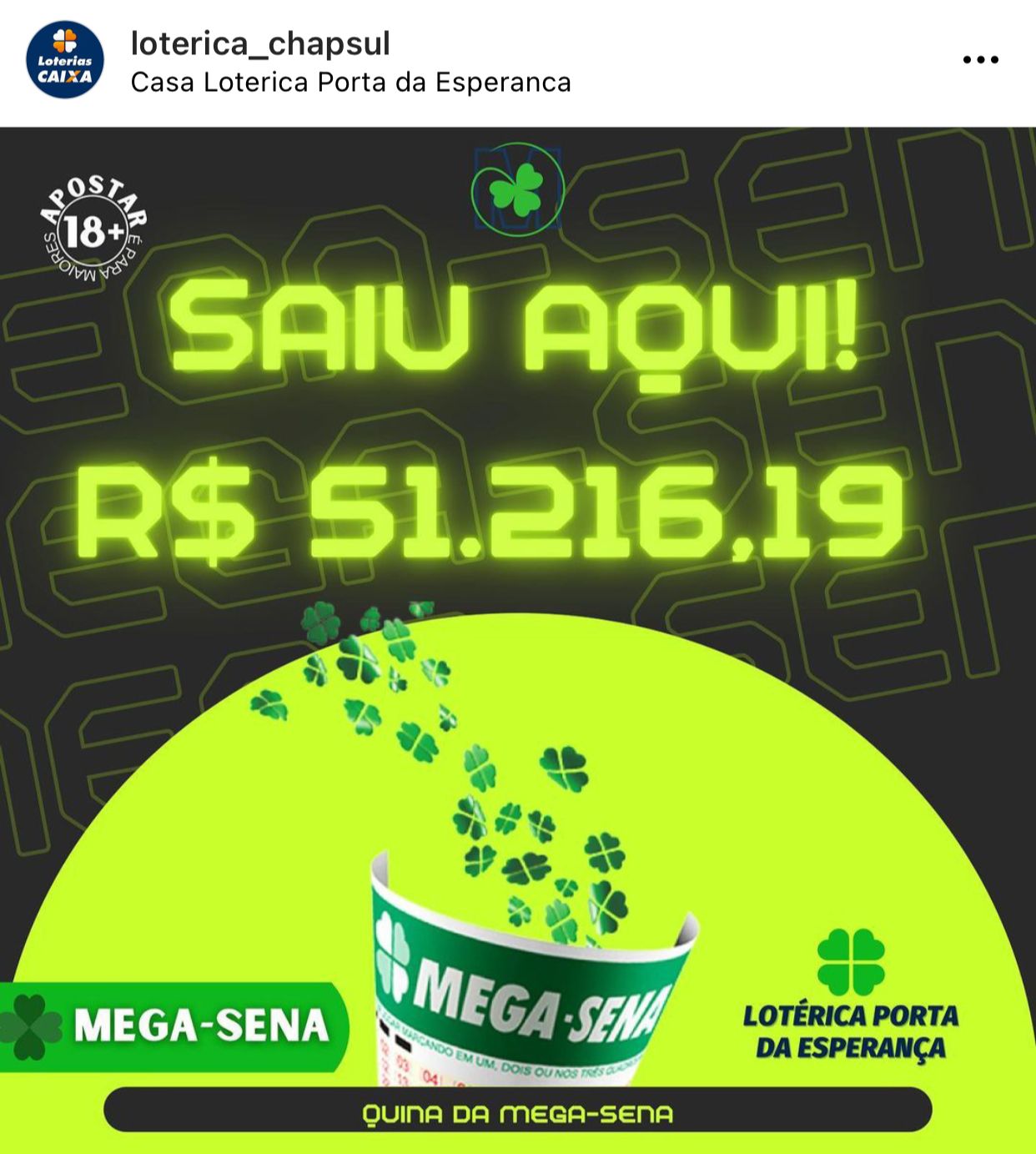The width and height of the screenshot is (1036, 1154).
Task: Open the post's three-dot options menu
Action: [980, 60]
